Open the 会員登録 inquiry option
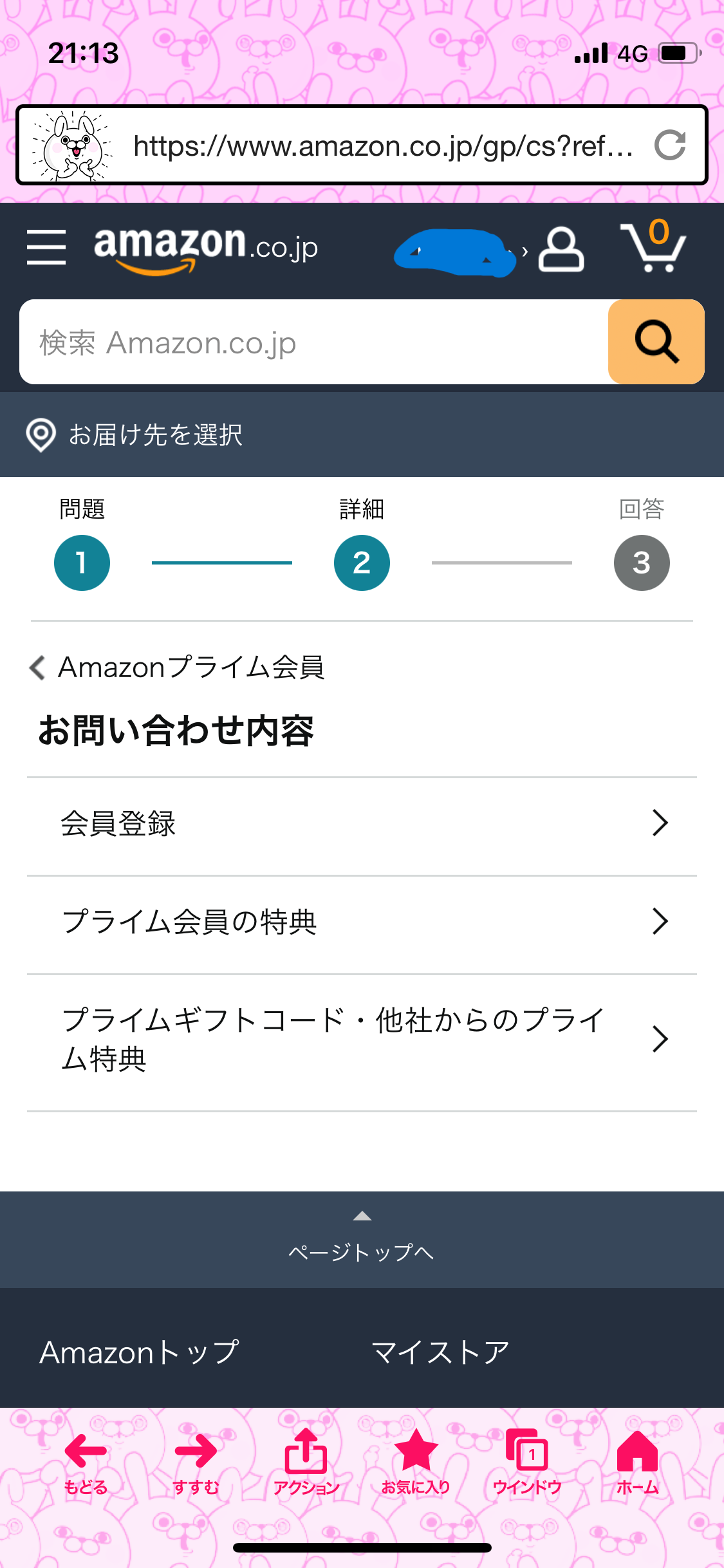The width and height of the screenshot is (724, 1568). [362, 824]
